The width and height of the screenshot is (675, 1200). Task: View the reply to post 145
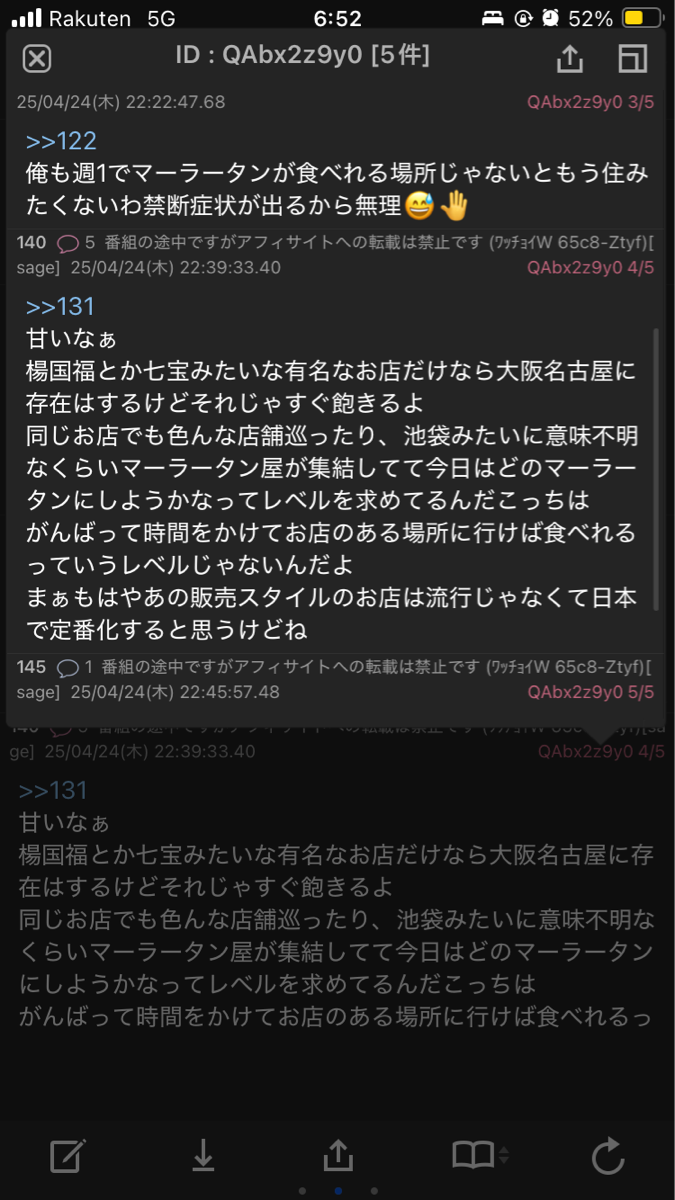click(76, 667)
